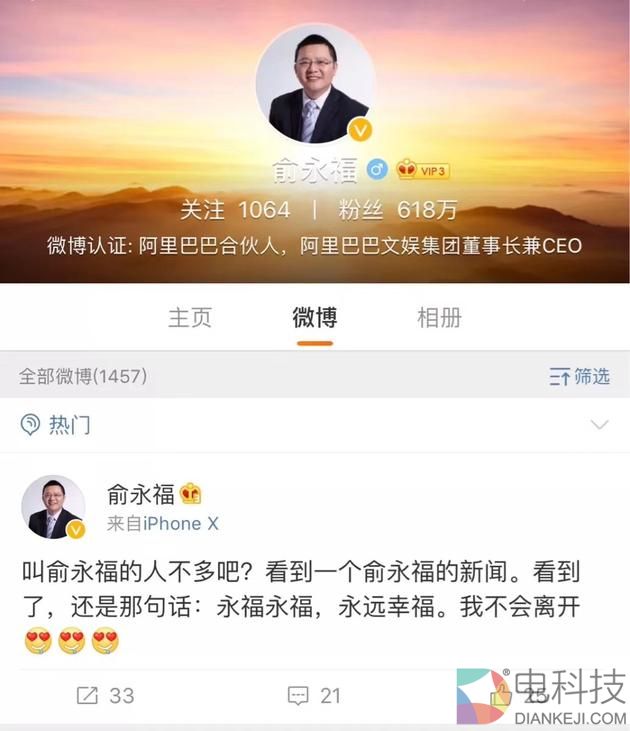Image resolution: width=630 pixels, height=731 pixels.
Task: Select the 微博 tab
Action: [314, 318]
